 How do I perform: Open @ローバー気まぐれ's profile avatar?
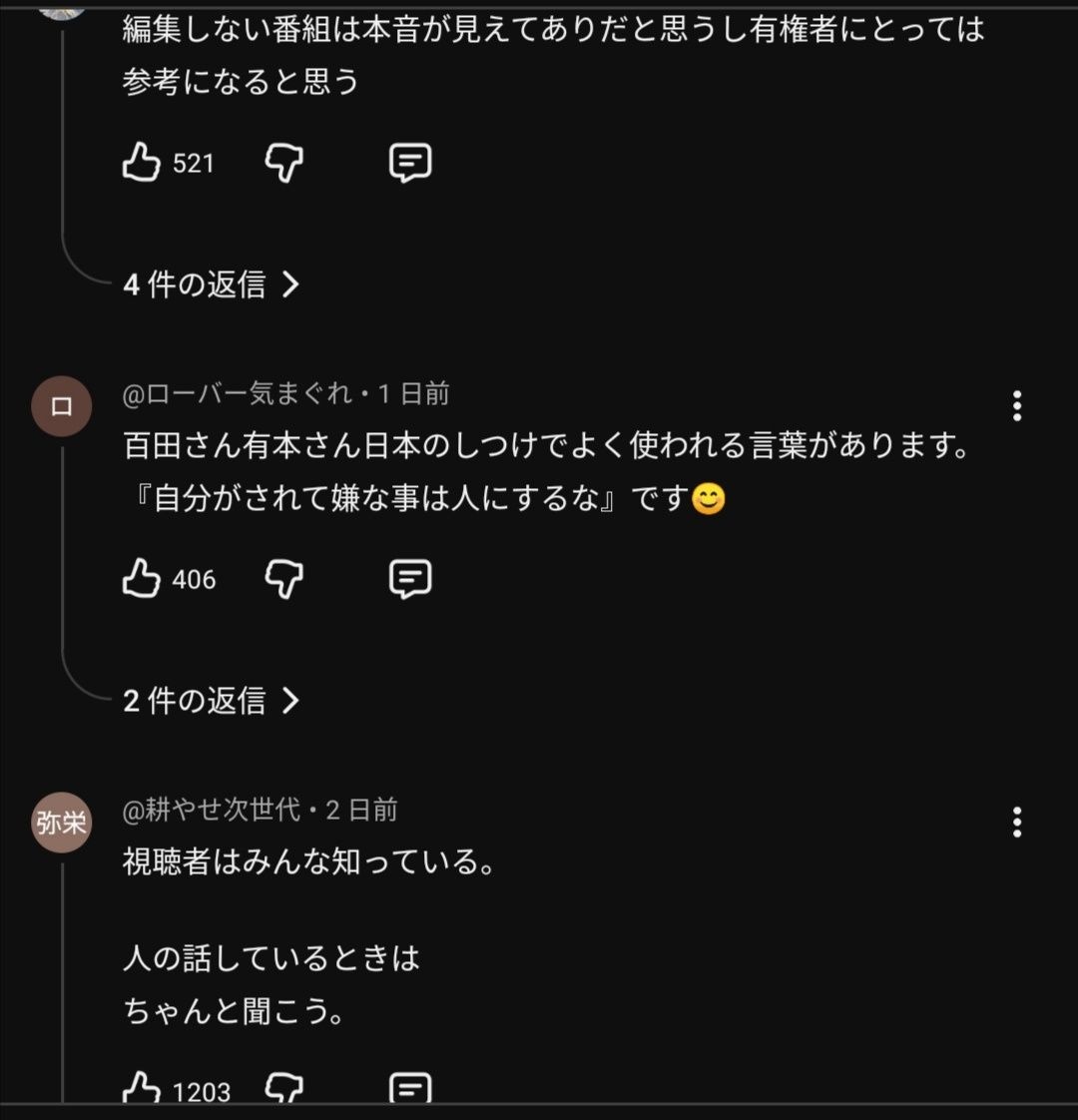tap(62, 407)
